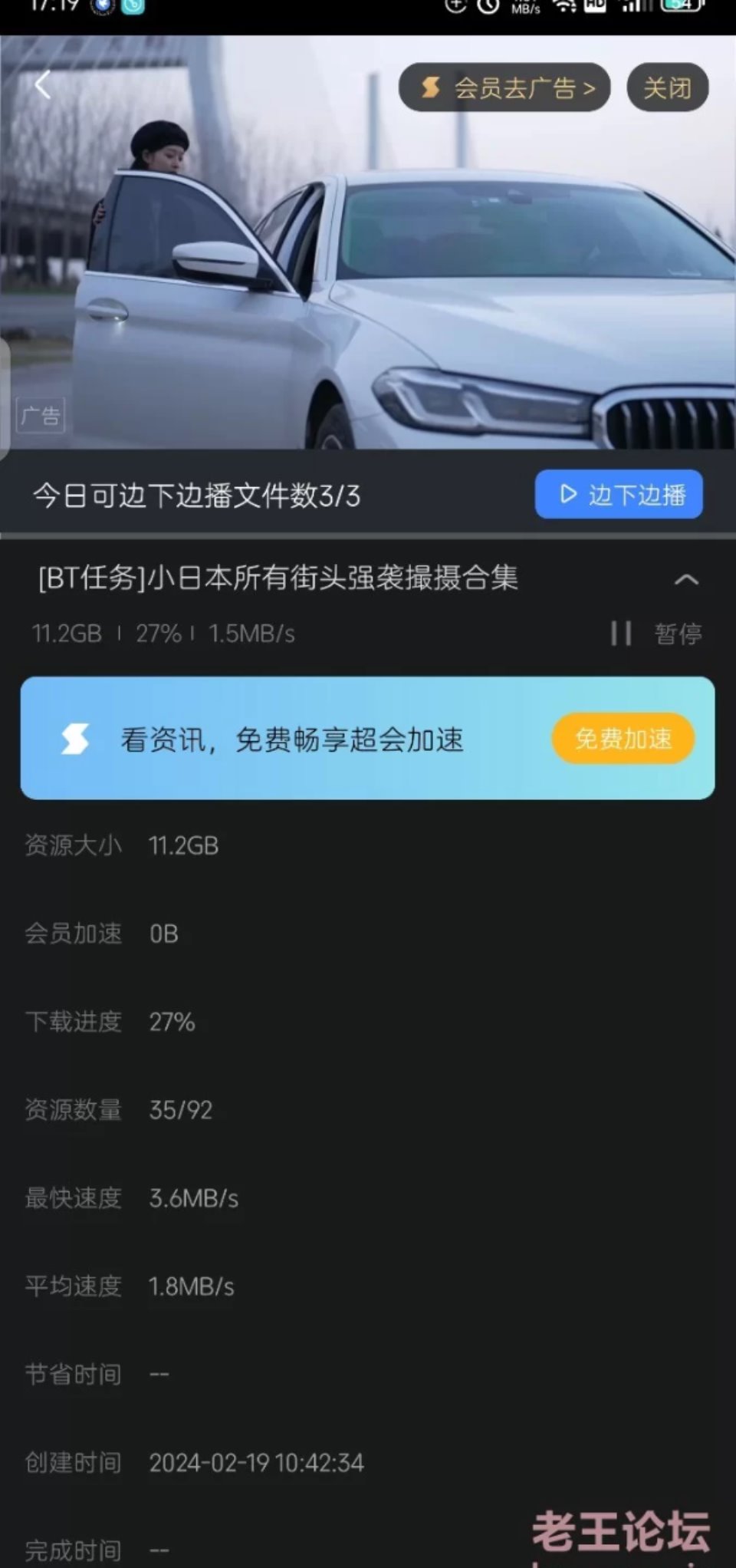
Task: Pause the download with 暂停
Action: [657, 634]
